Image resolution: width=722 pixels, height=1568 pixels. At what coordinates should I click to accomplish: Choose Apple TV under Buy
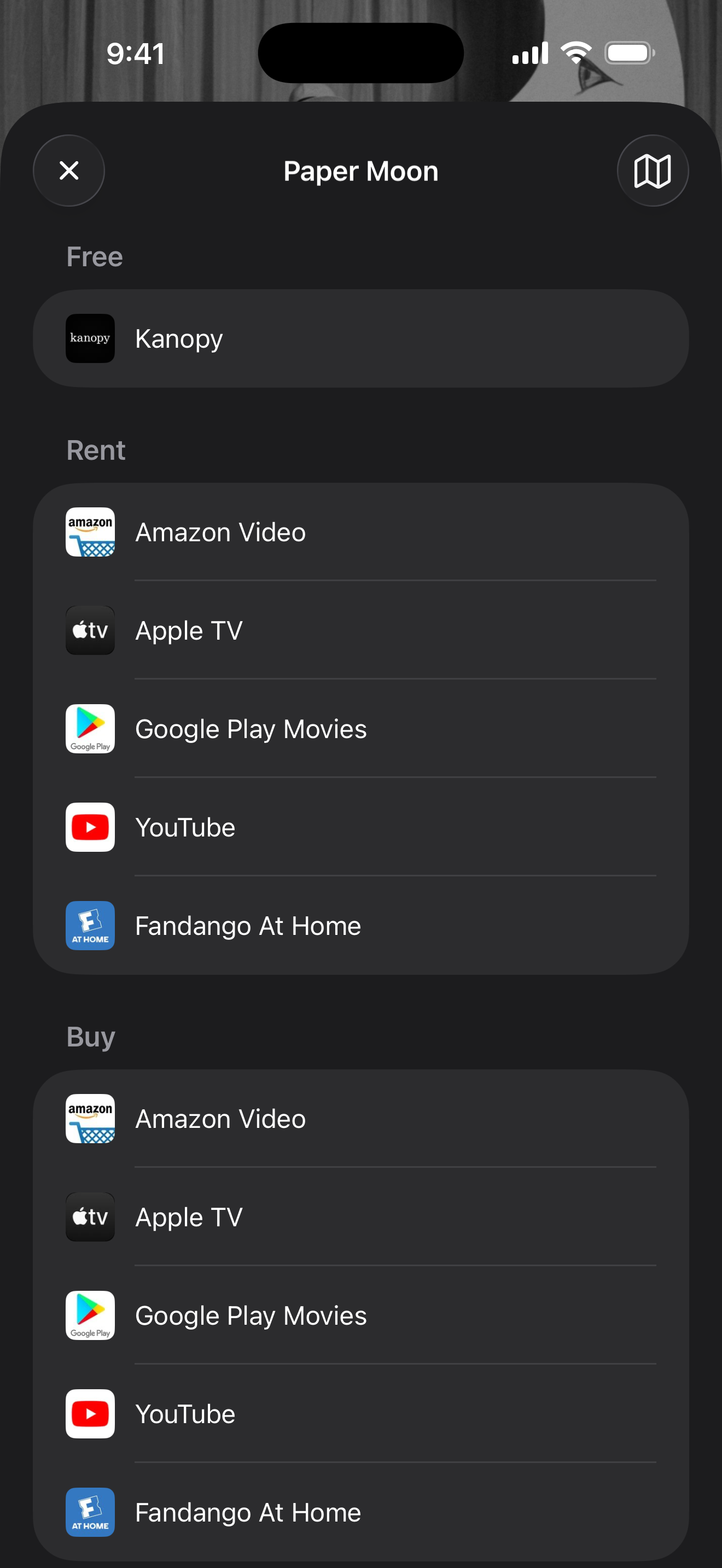coord(360,1217)
